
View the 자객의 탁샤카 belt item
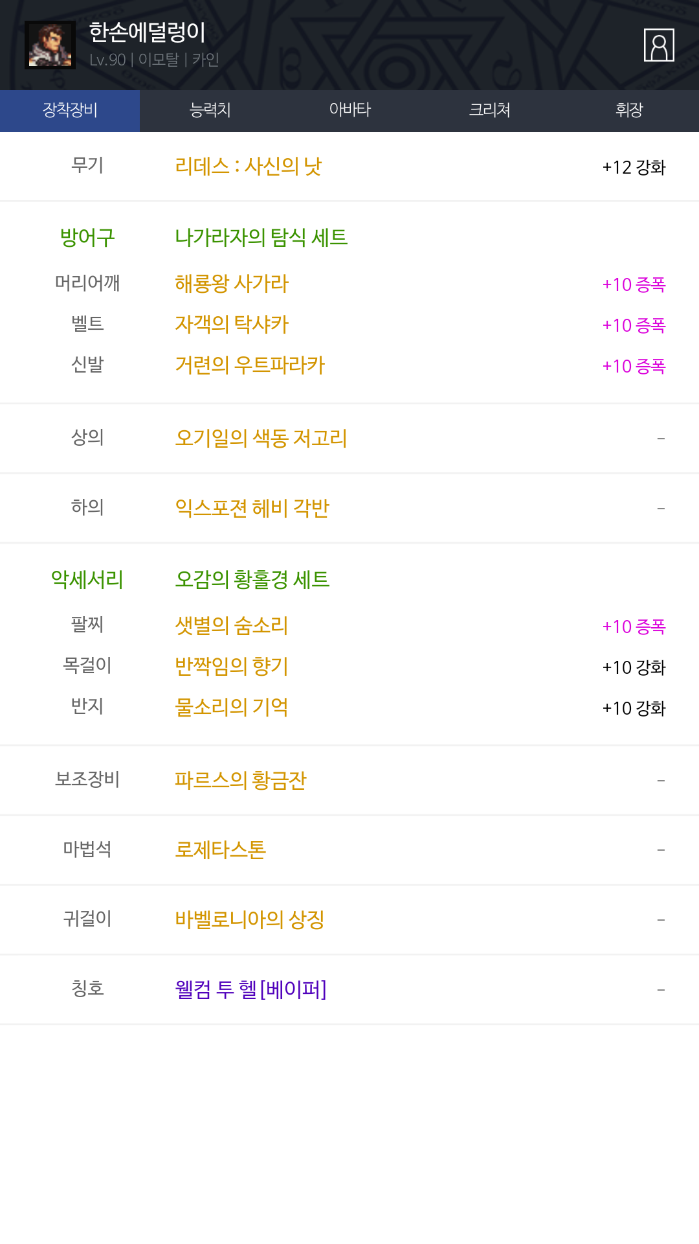pos(231,325)
